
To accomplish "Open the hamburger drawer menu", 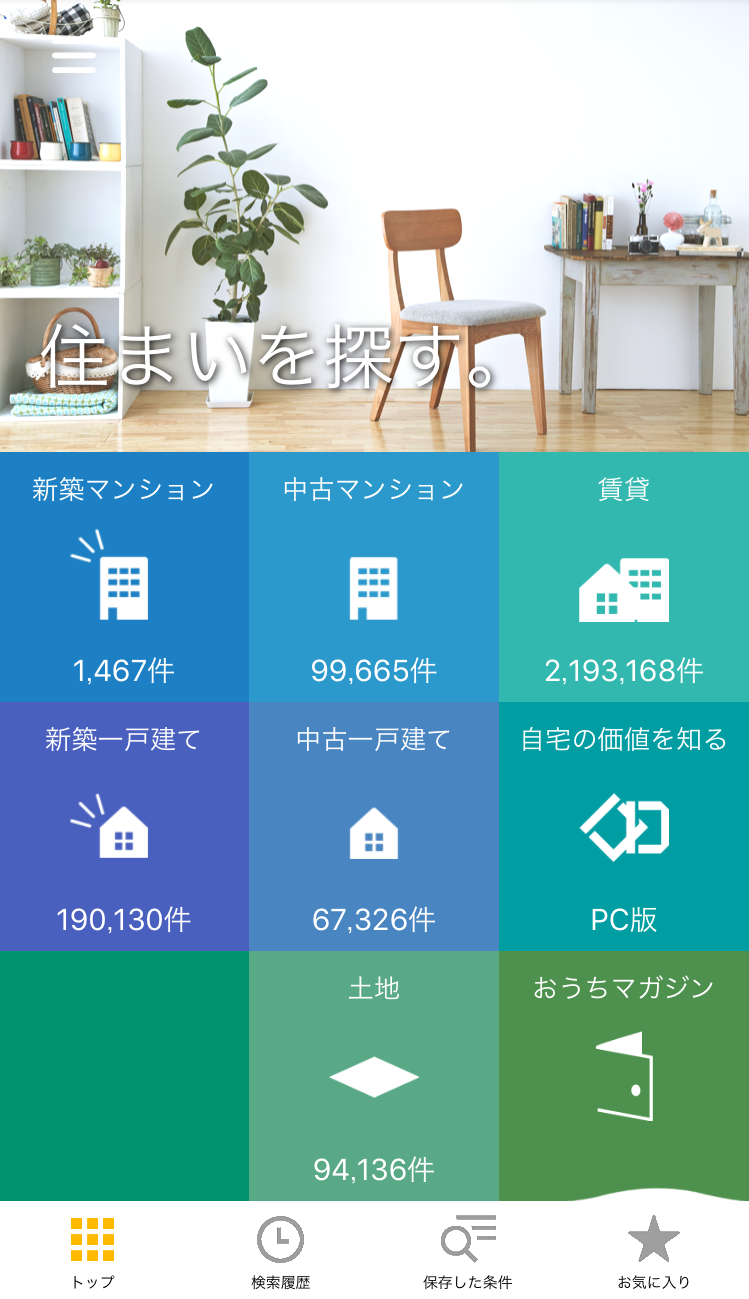I will [74, 62].
